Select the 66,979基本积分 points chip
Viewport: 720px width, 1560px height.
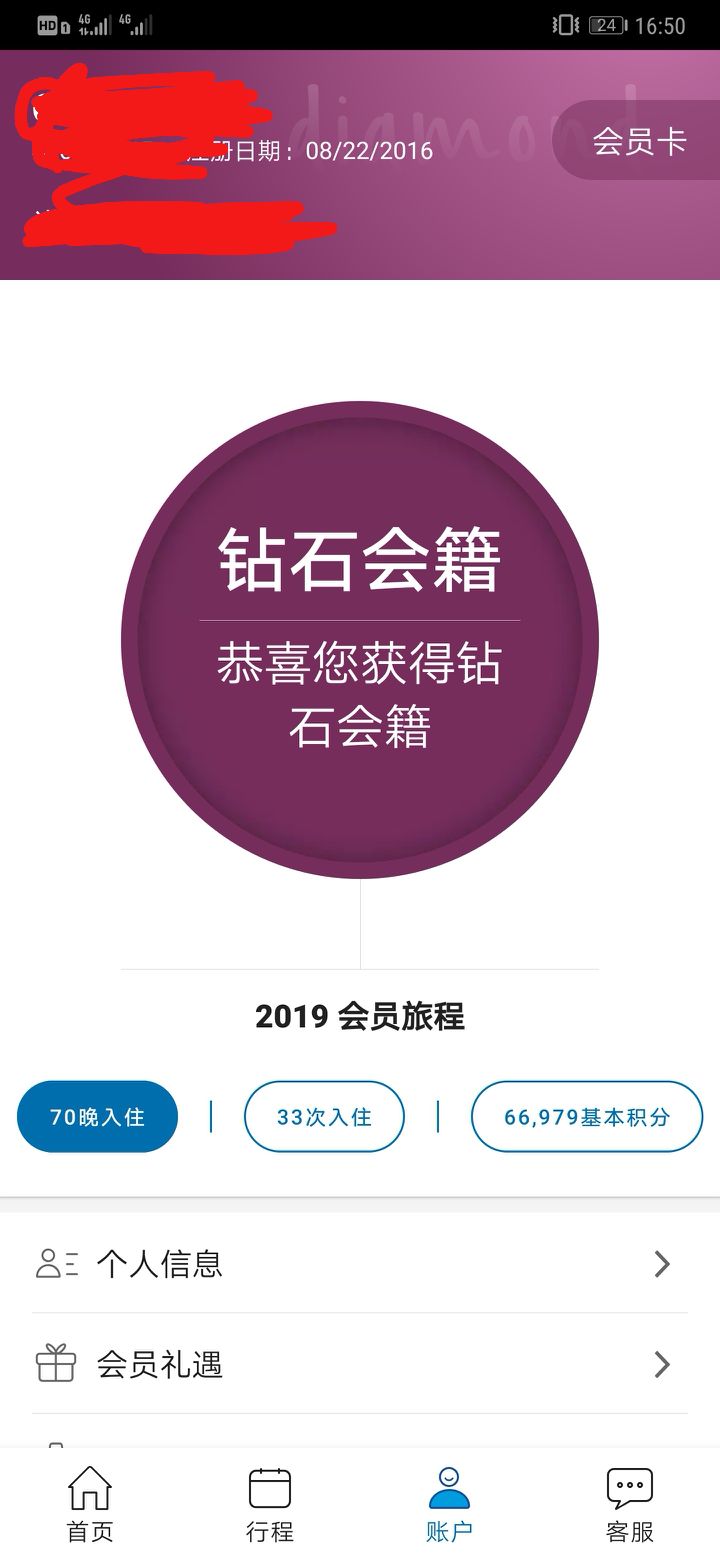click(x=587, y=1116)
